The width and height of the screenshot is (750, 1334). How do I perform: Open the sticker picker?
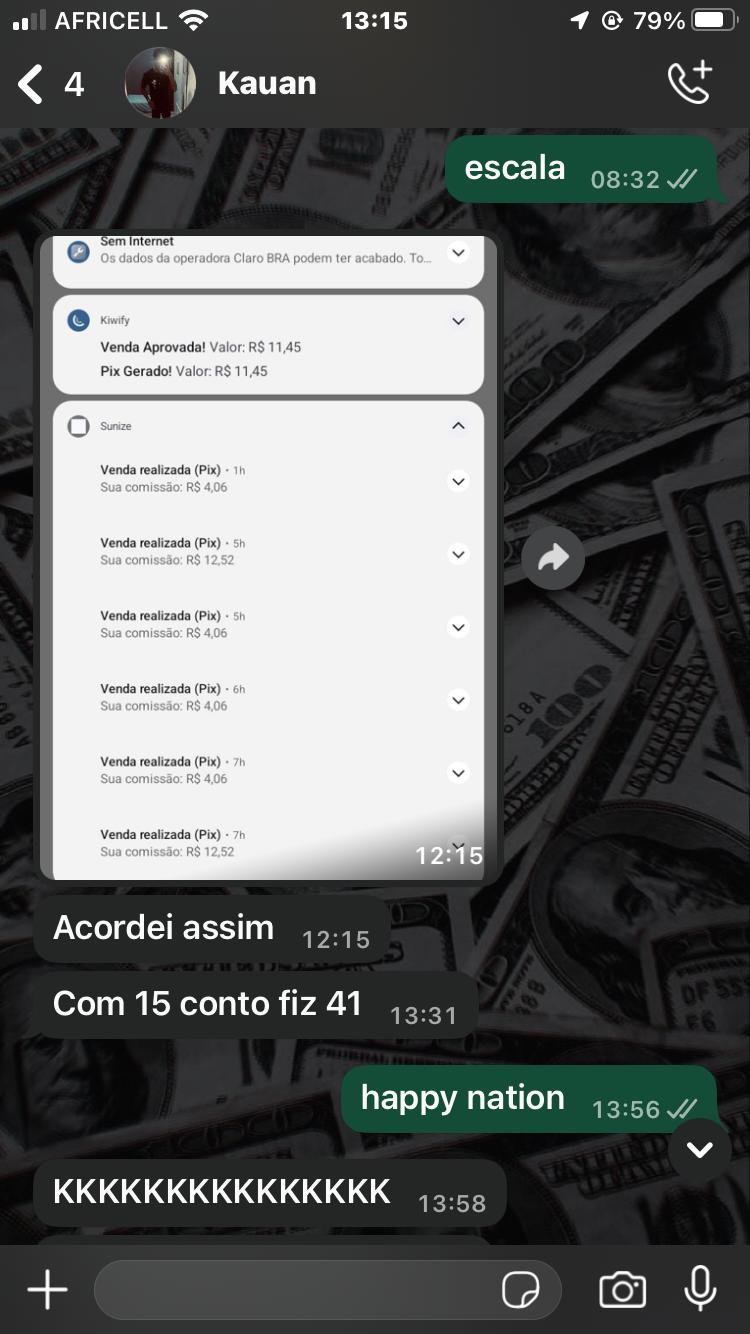point(521,1290)
